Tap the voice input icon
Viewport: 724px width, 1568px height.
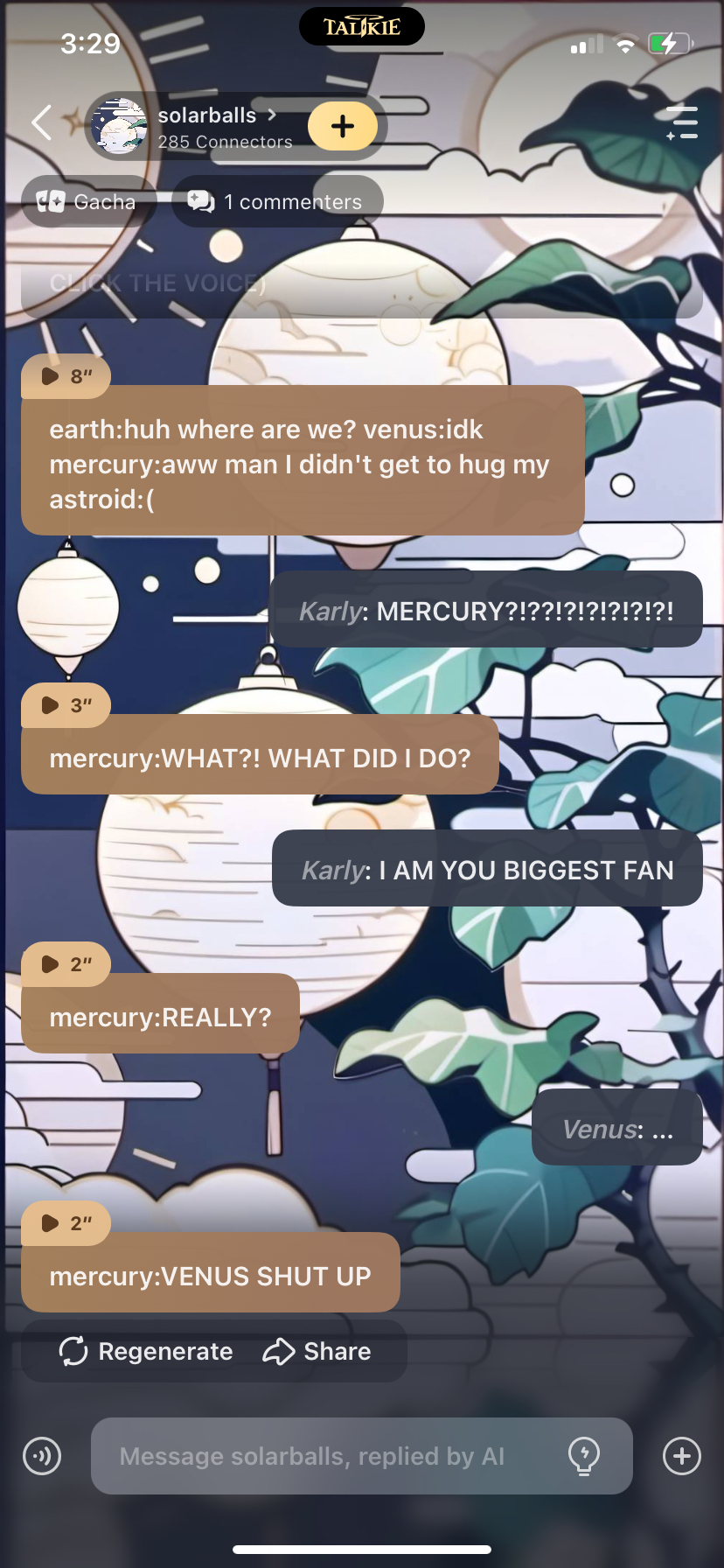pos(42,1456)
